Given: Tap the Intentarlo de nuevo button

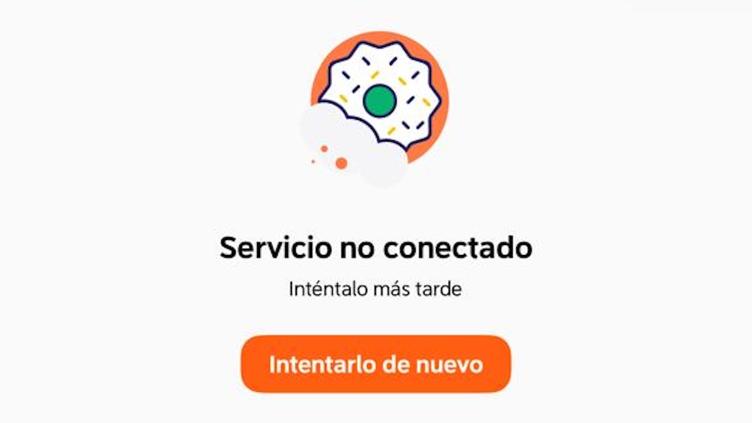Looking at the screenshot, I should pyautogui.click(x=375, y=364).
